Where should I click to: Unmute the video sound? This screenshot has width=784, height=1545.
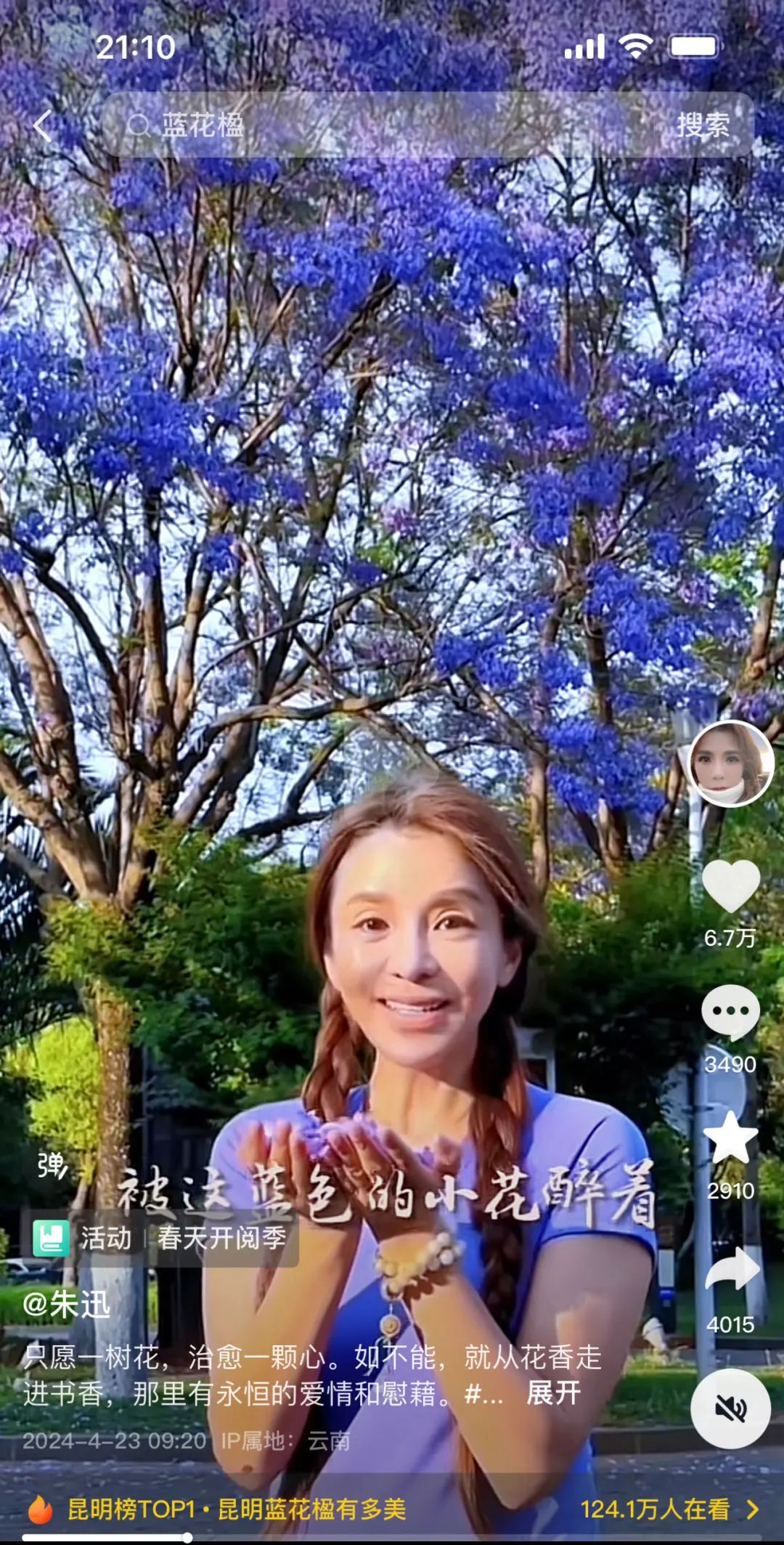730,1408
